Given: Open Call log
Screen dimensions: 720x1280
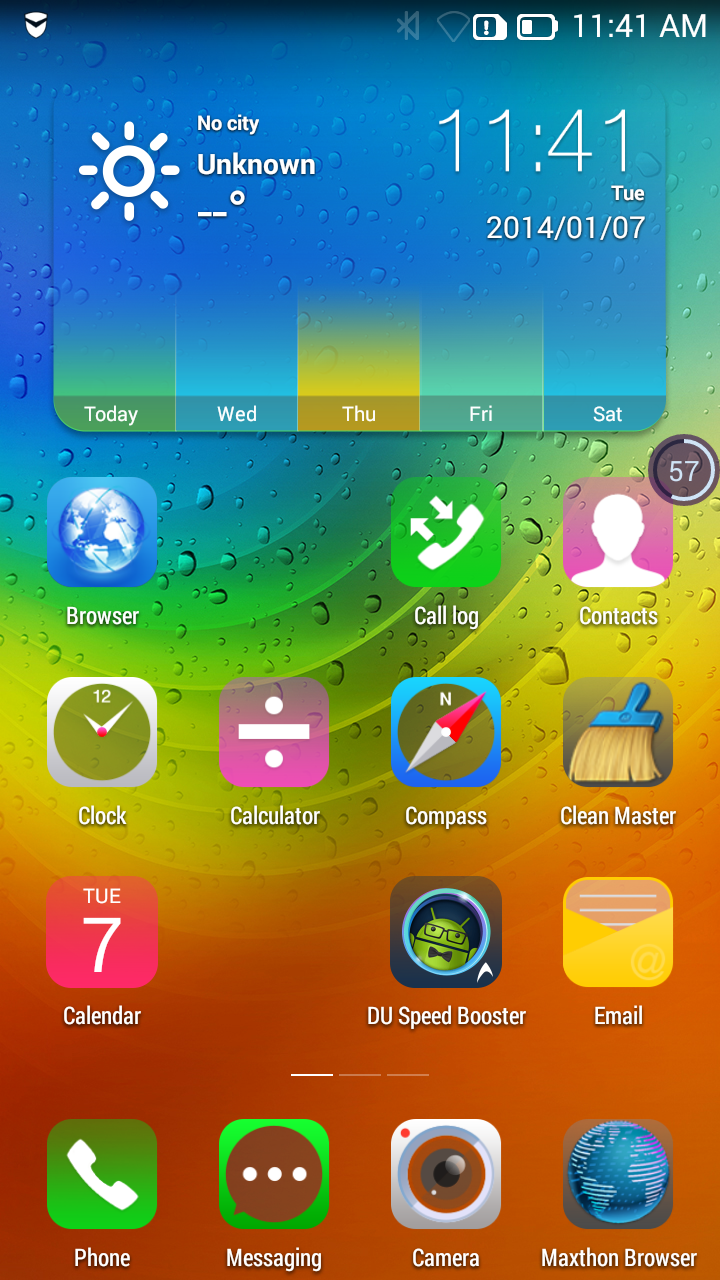Looking at the screenshot, I should pyautogui.click(x=446, y=532).
